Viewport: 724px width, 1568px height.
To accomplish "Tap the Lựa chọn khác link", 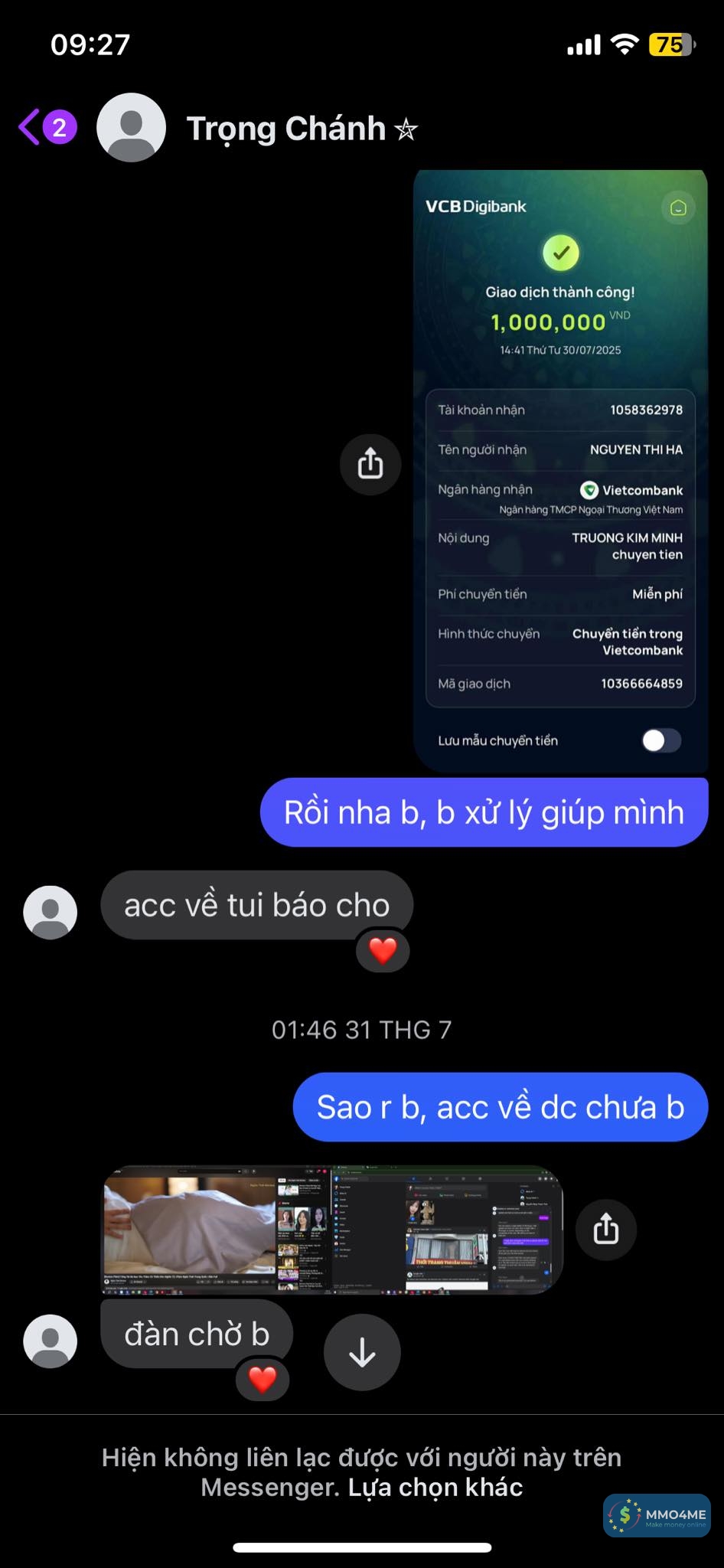I will [435, 1487].
